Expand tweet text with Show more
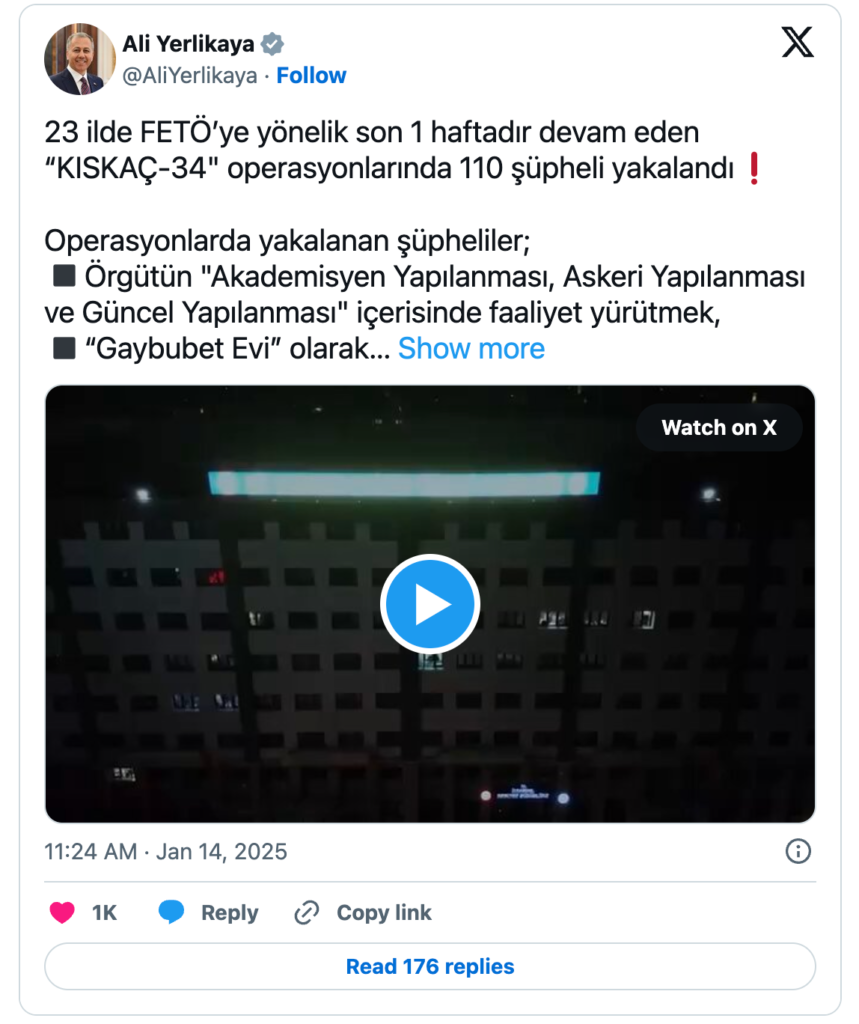859x1024 pixels. [x=471, y=348]
